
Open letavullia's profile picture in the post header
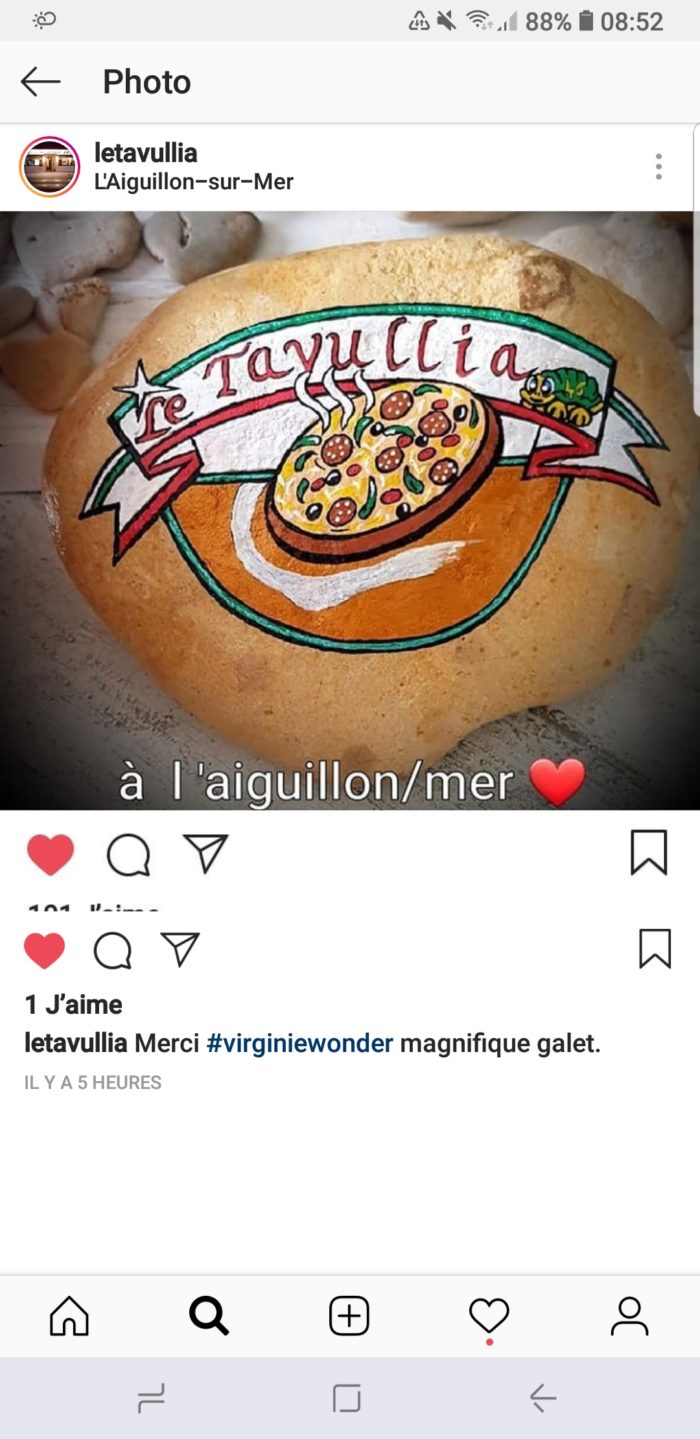coord(50,167)
